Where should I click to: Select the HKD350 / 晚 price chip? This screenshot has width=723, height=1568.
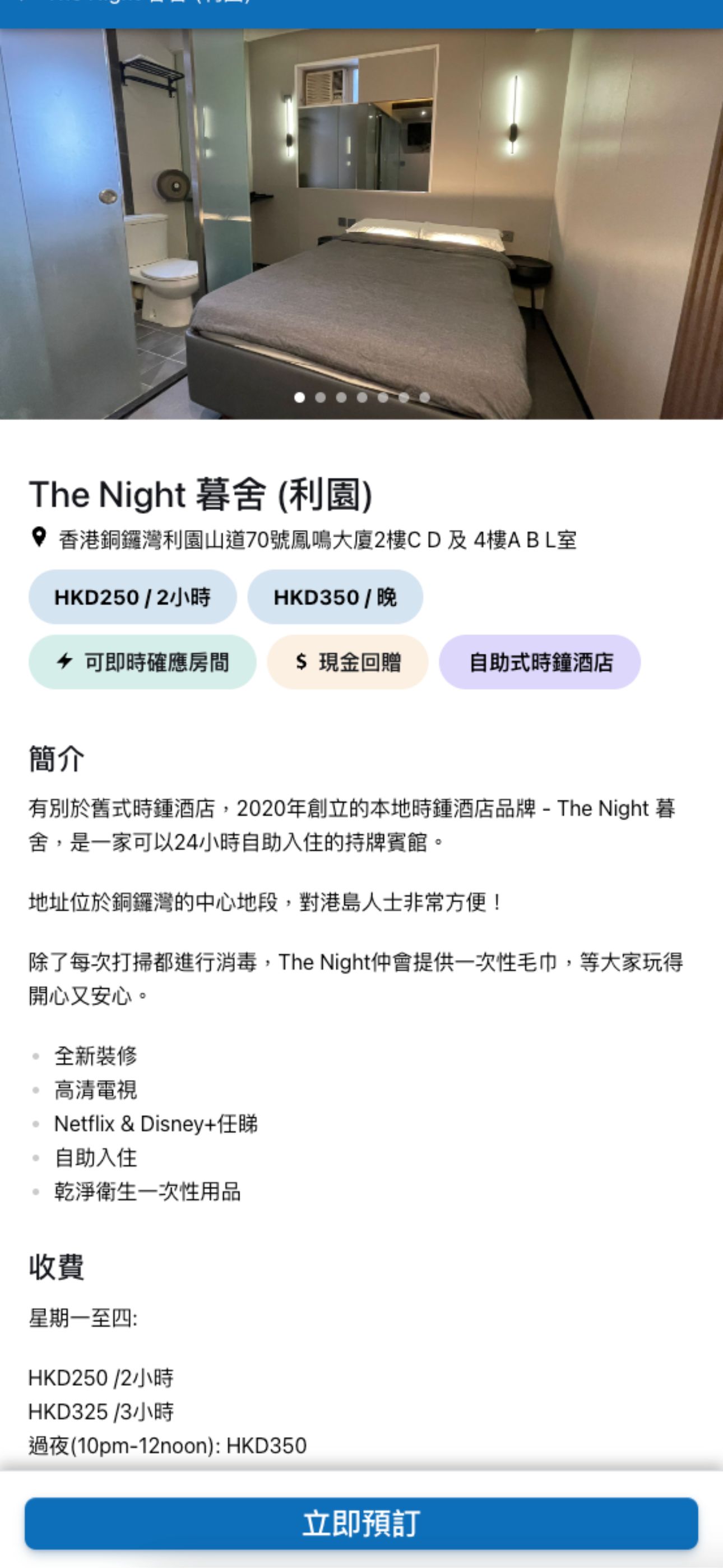pos(335,597)
